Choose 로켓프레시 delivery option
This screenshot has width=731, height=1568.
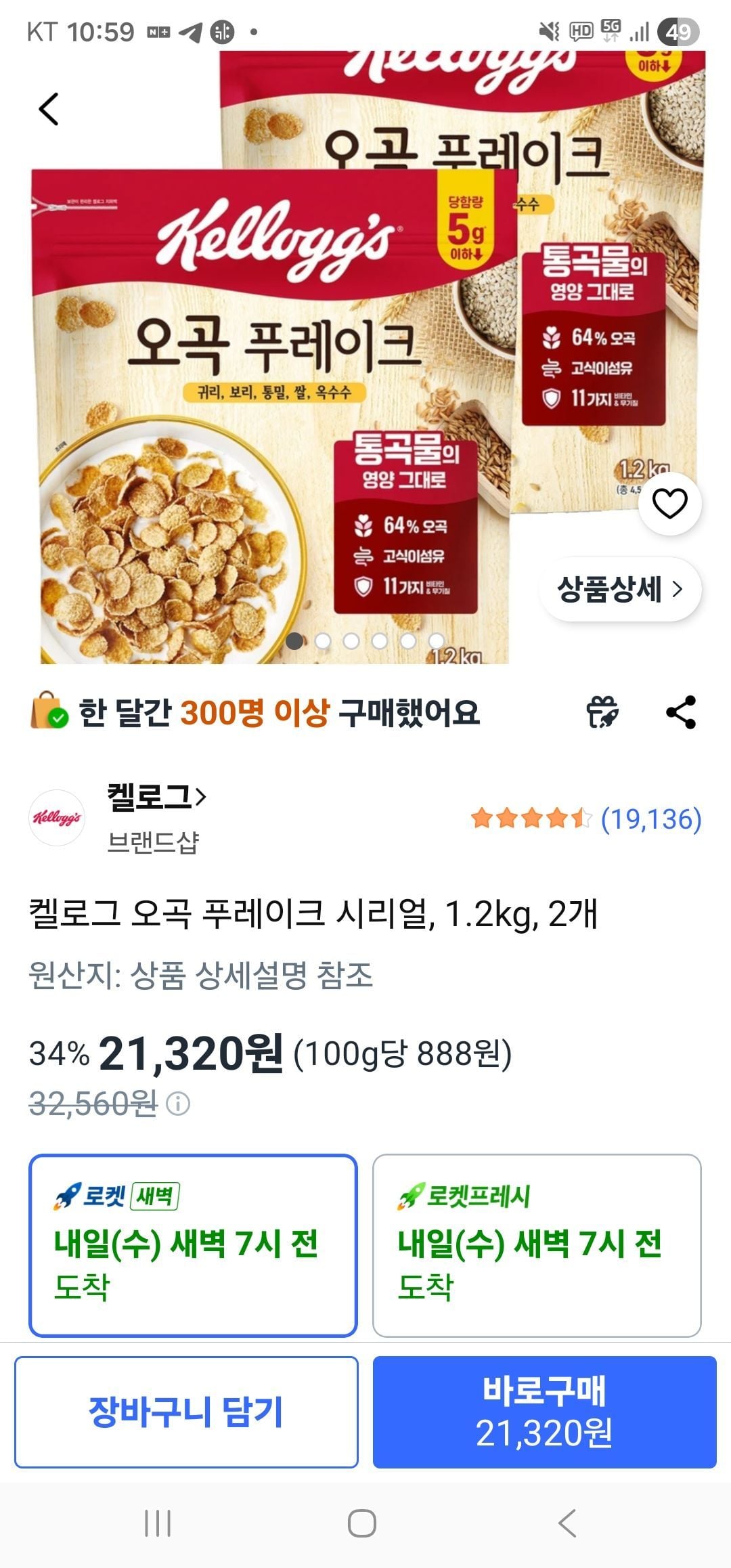[x=537, y=1245]
